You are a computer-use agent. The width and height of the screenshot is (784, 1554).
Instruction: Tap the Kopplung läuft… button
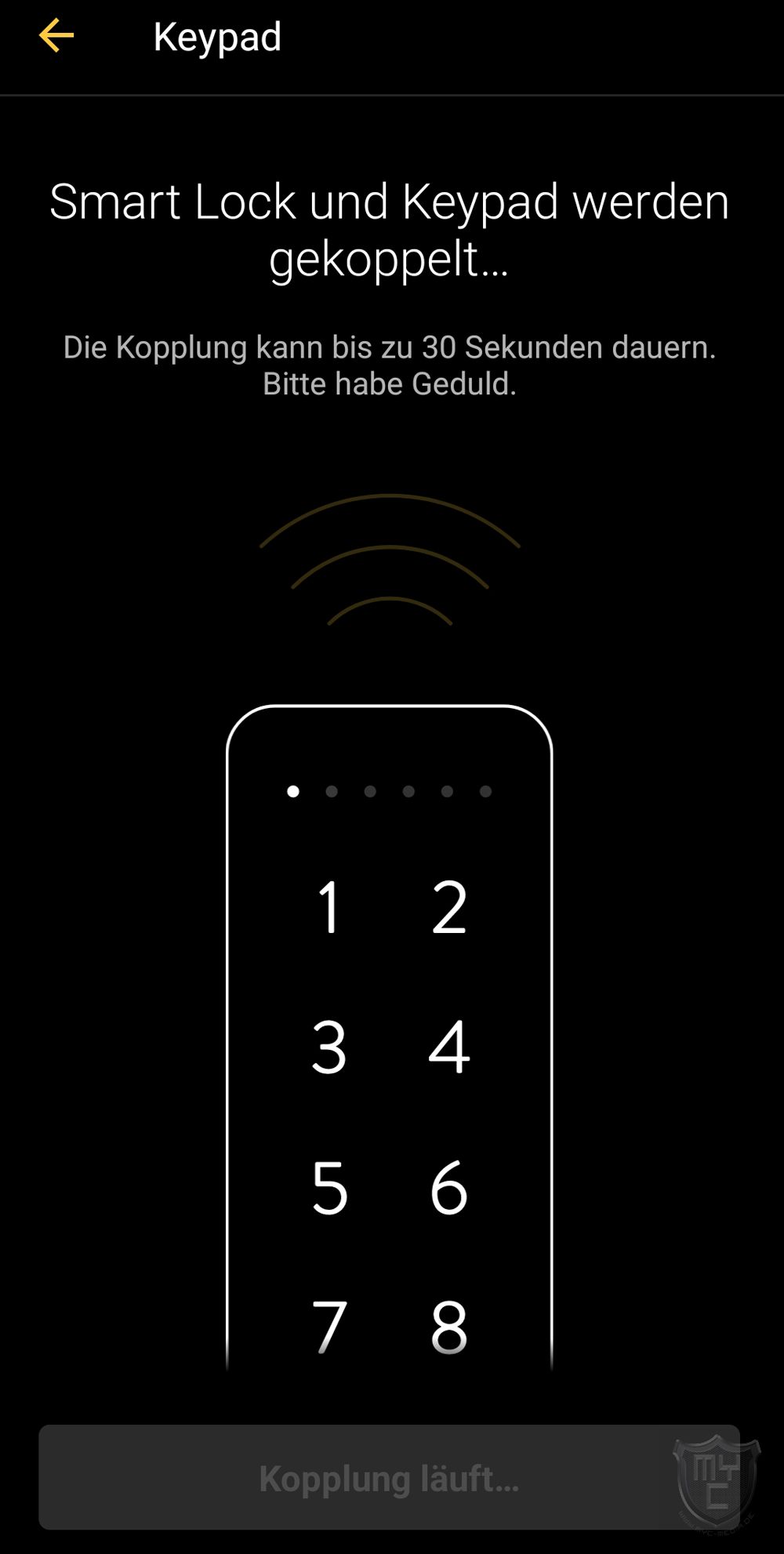[x=389, y=1477]
